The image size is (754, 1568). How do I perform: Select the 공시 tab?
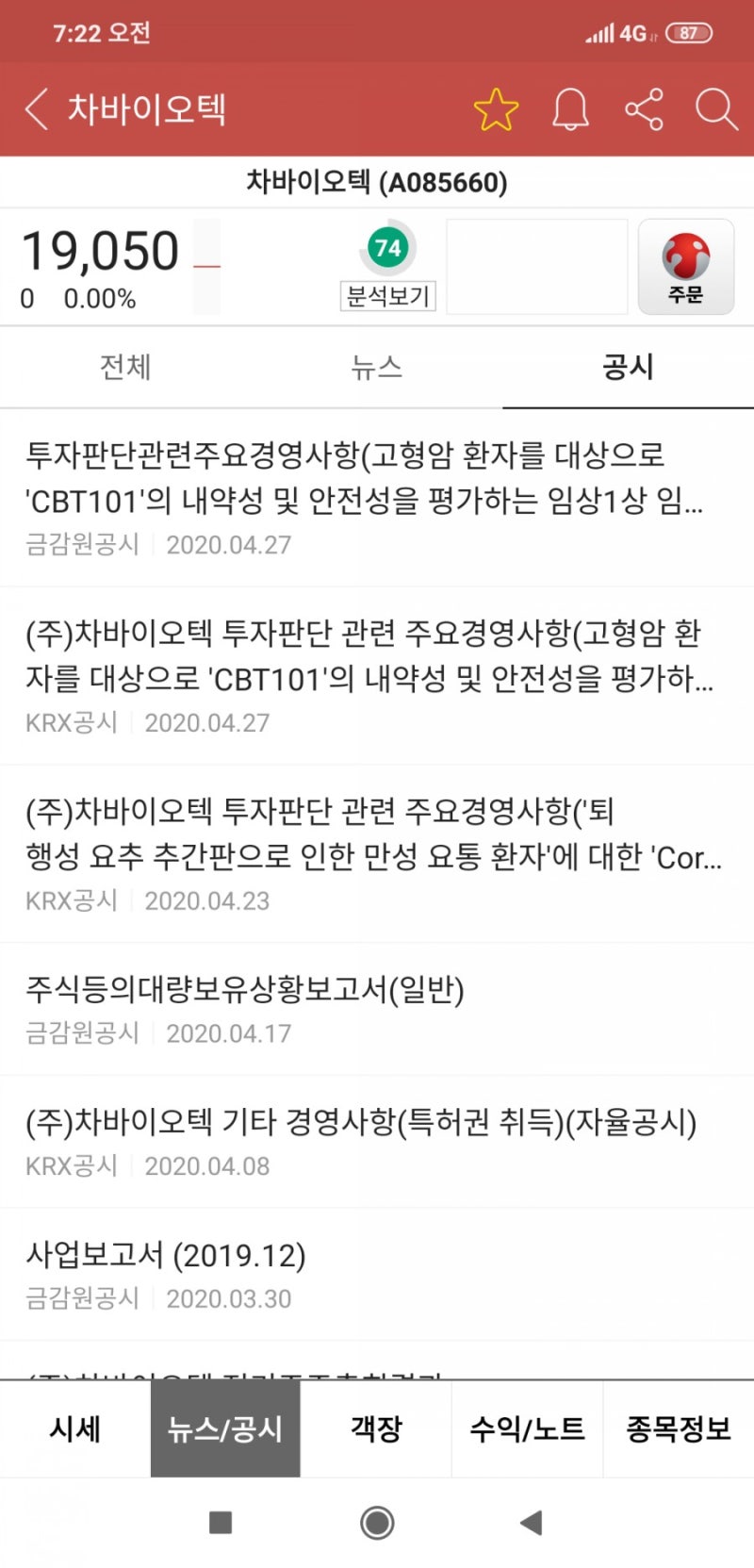(x=629, y=368)
